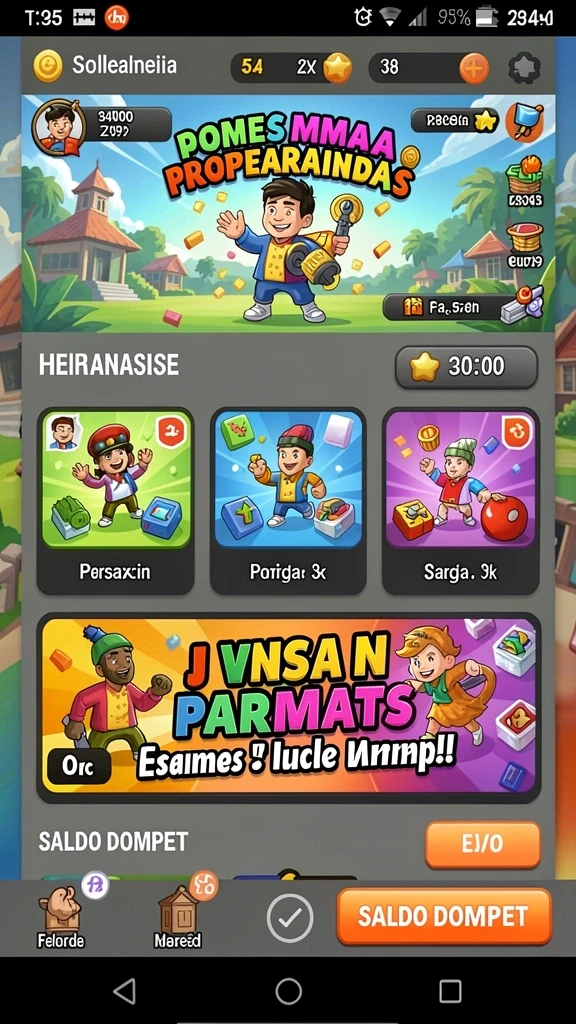
Task: Tap the checkmark circle icon
Action: 290,918
